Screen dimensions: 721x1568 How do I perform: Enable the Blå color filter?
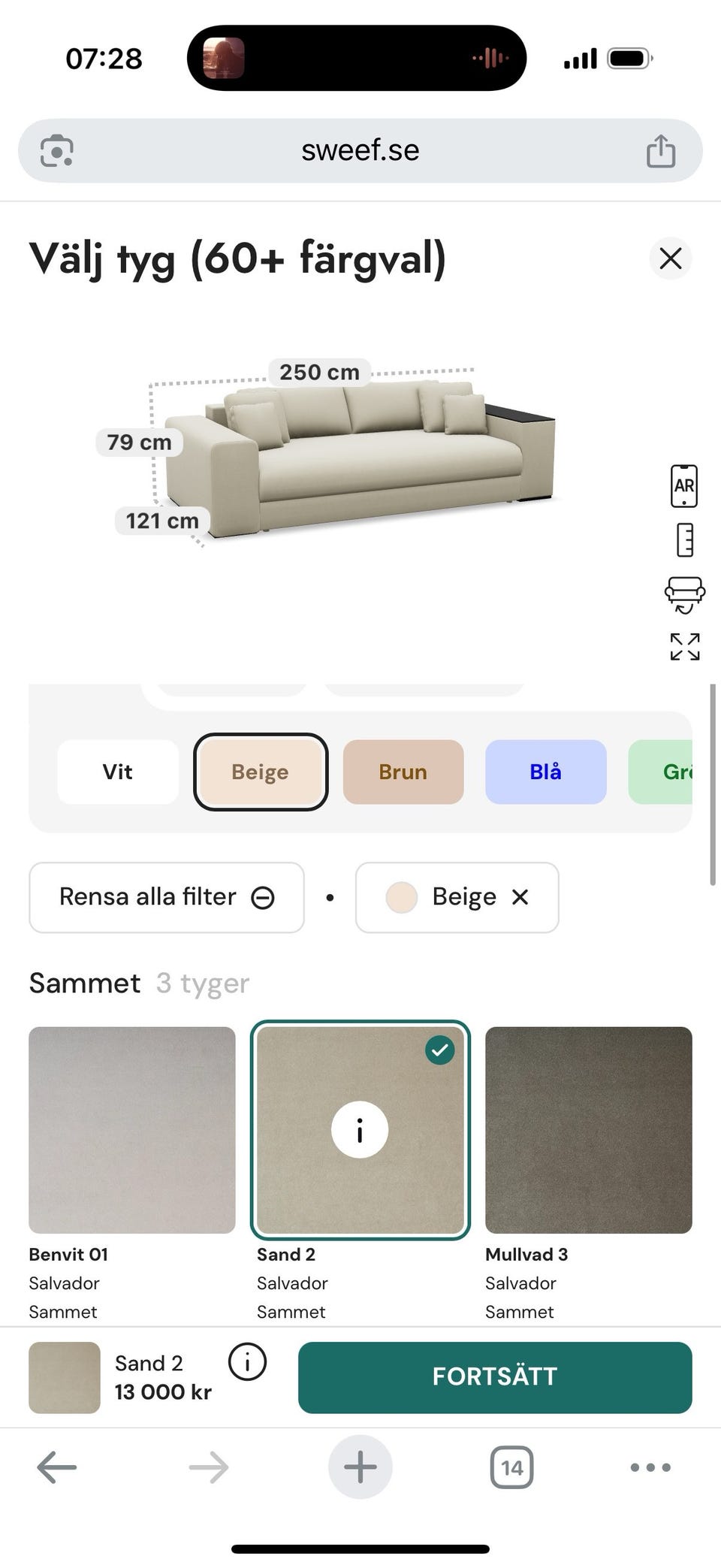tap(545, 772)
